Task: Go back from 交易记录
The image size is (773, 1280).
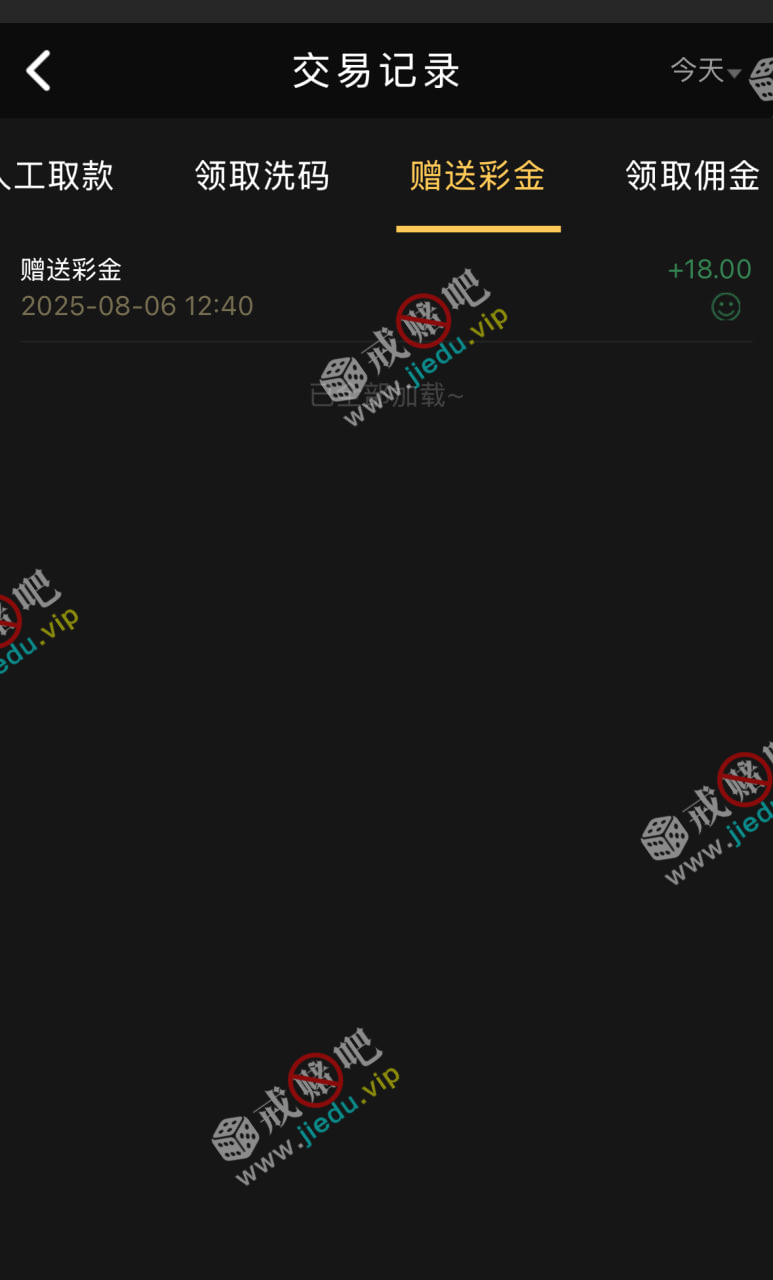Action: (38, 71)
